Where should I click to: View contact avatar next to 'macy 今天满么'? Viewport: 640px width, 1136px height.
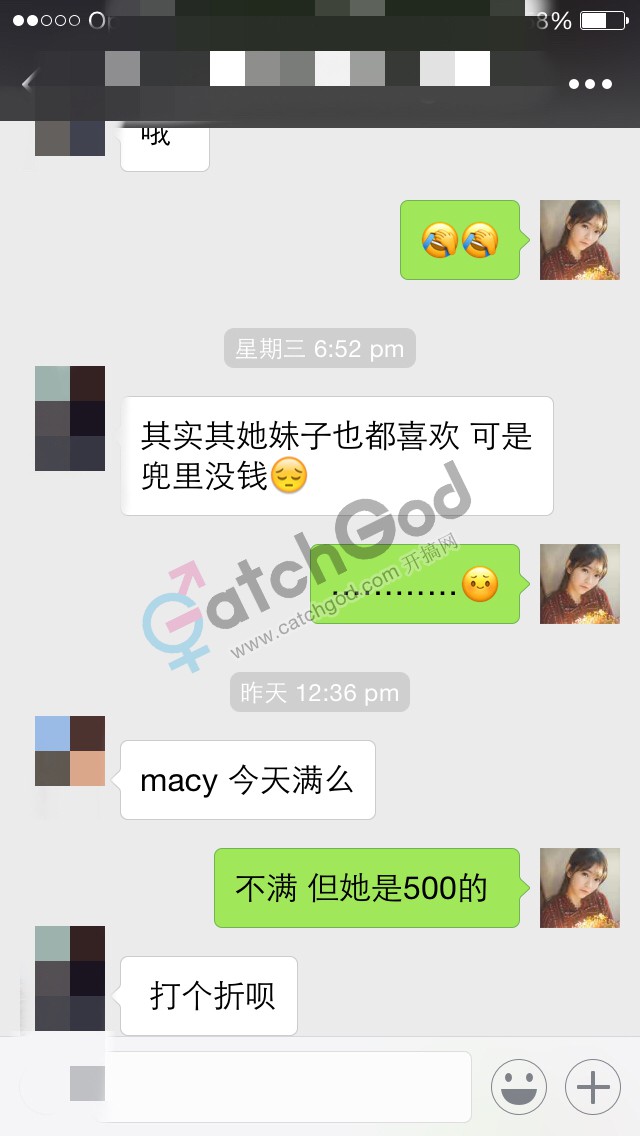pos(70,751)
